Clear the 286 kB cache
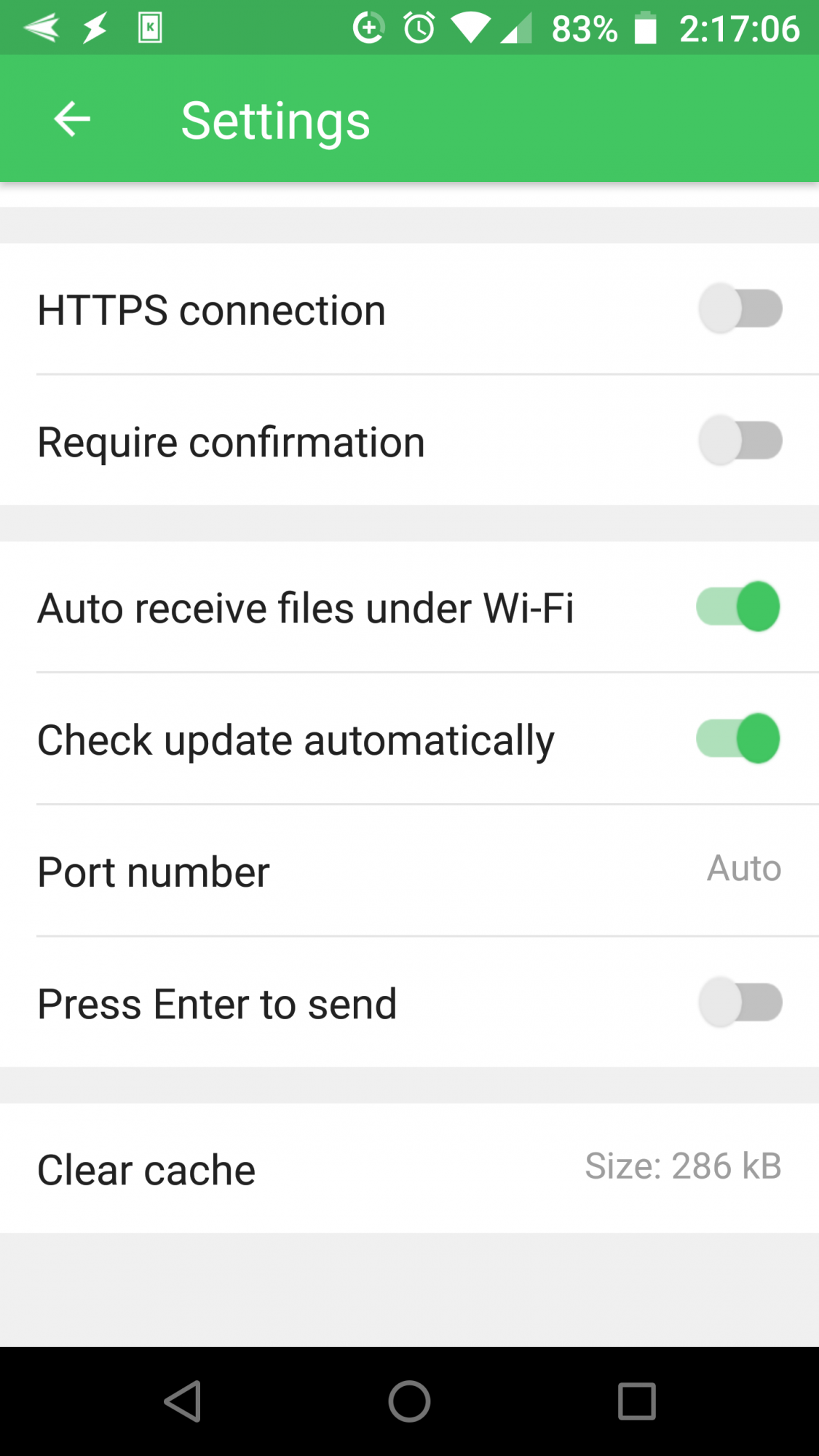The image size is (819, 1456). pos(409,1168)
